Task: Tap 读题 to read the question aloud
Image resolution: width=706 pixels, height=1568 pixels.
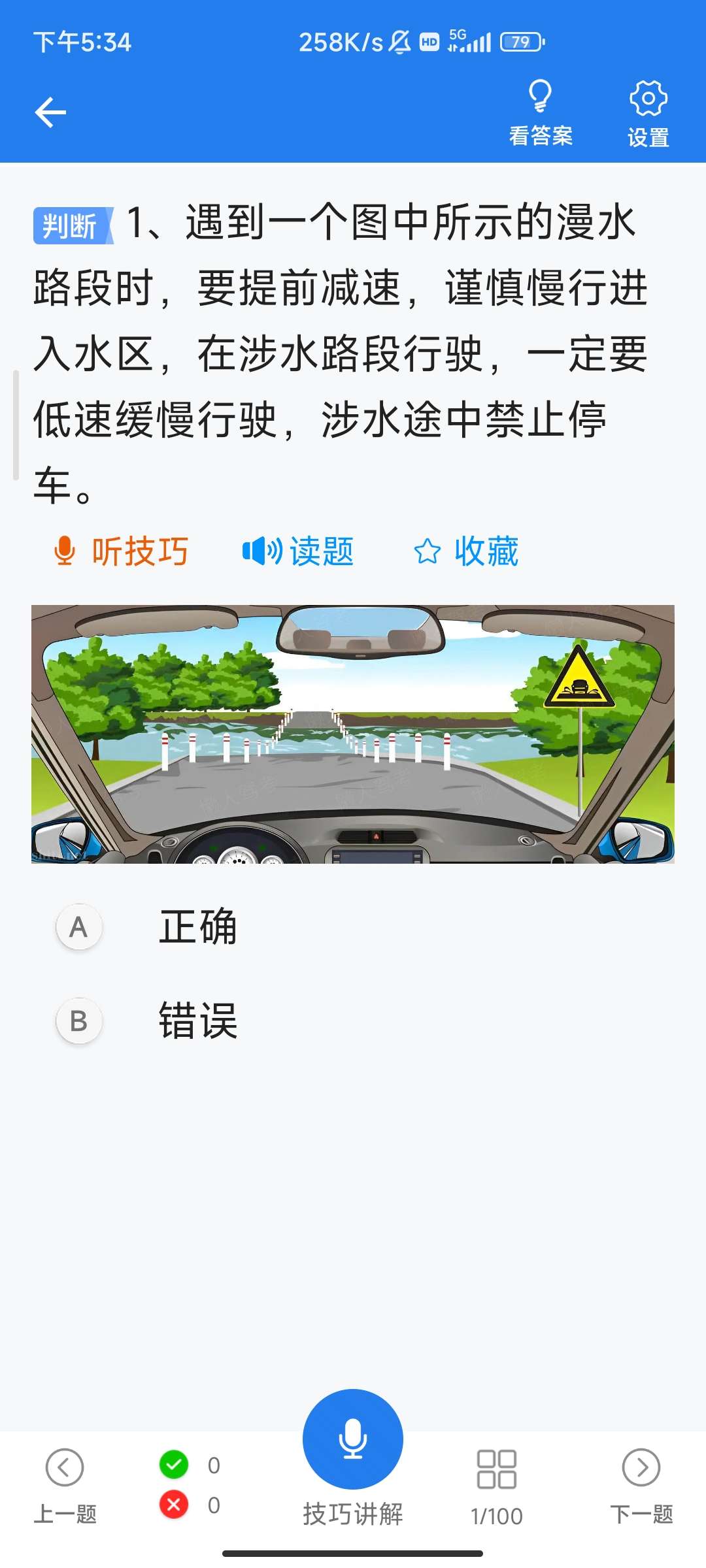Action: (x=298, y=551)
